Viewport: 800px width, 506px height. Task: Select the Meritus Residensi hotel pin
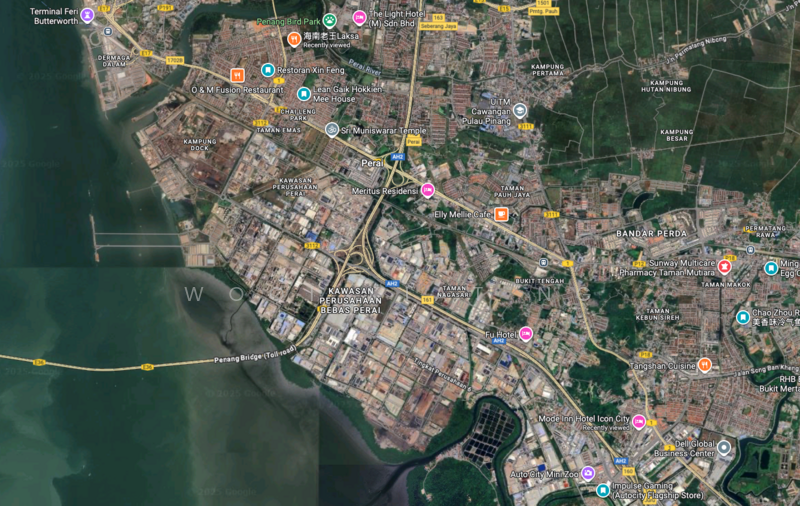coord(428,190)
